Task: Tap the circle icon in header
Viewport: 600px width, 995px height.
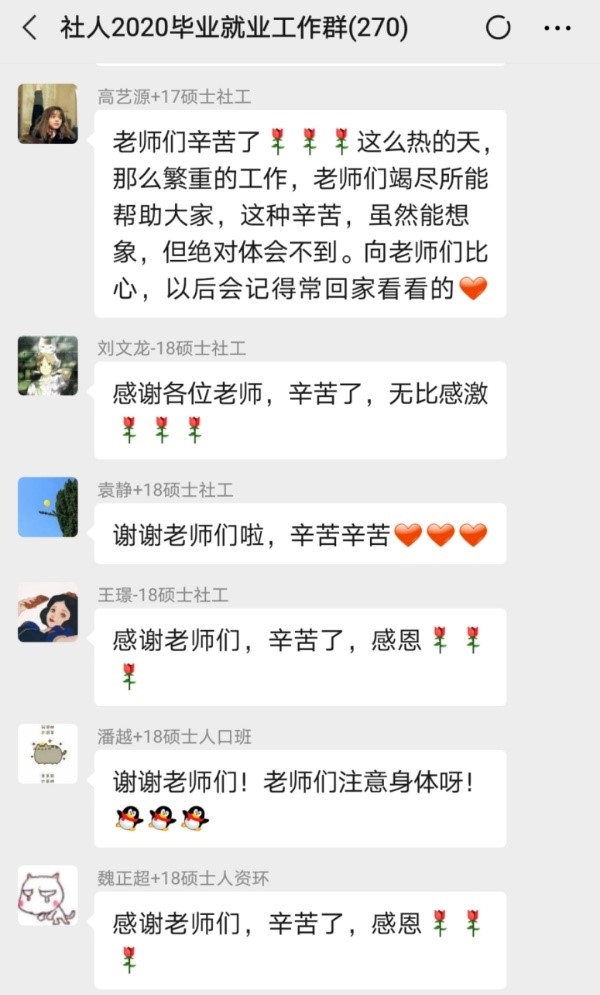Action: (x=498, y=28)
